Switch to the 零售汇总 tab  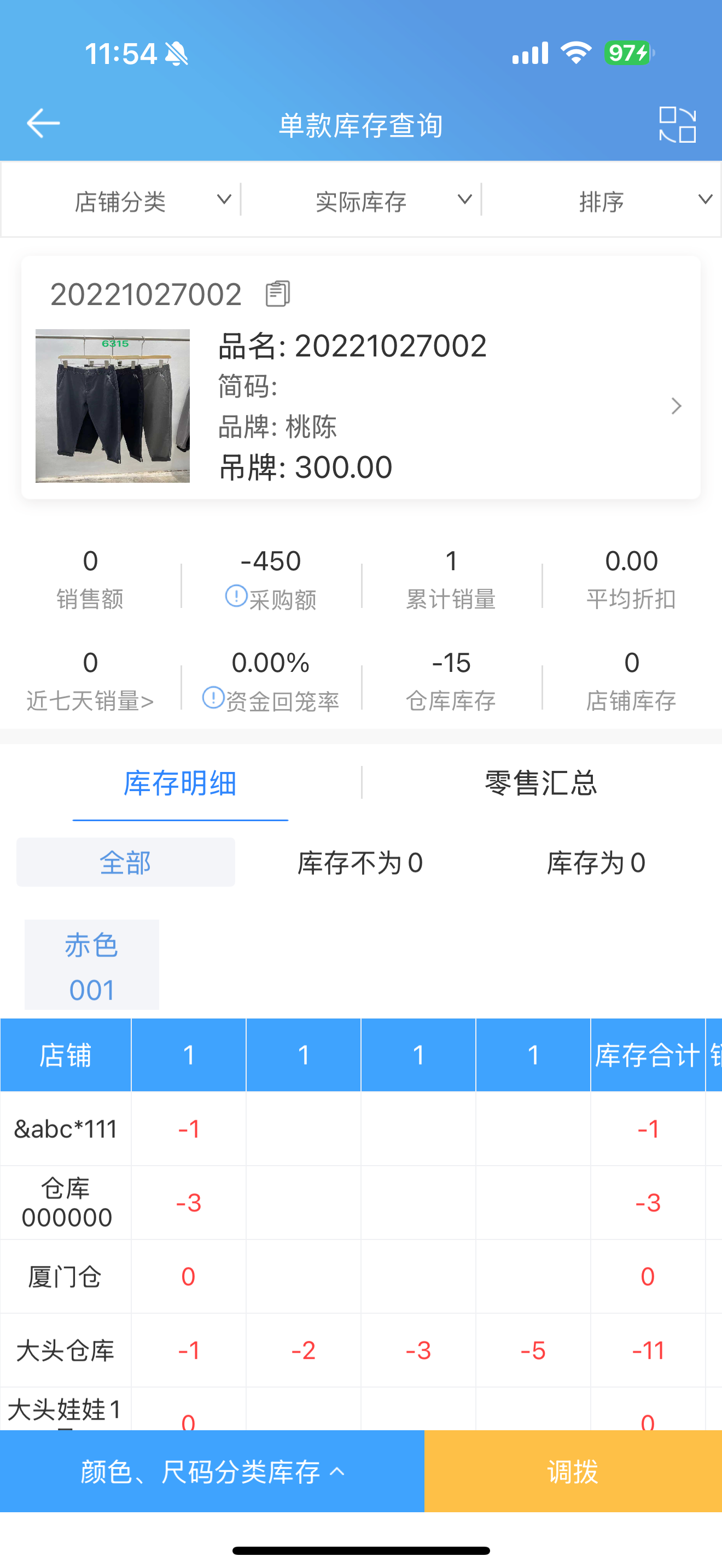click(540, 783)
